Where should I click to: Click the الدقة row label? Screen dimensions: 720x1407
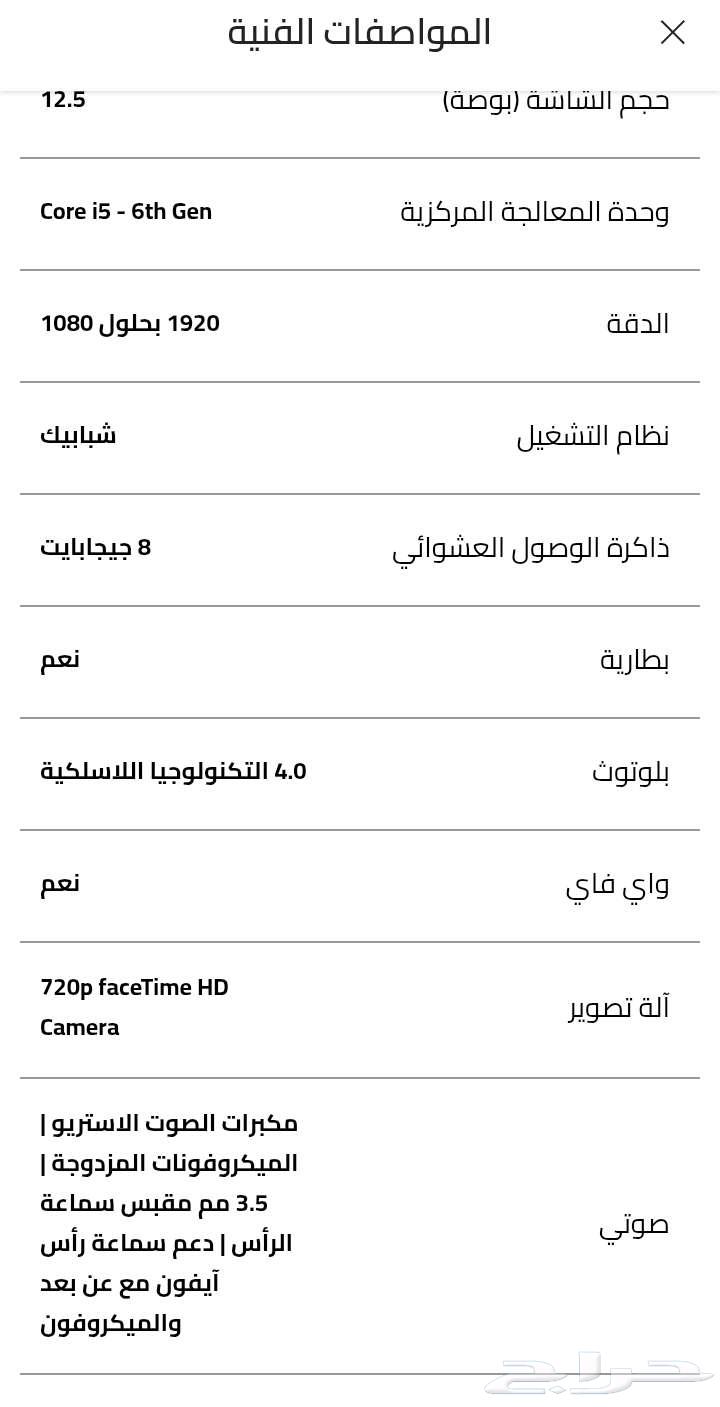point(637,323)
